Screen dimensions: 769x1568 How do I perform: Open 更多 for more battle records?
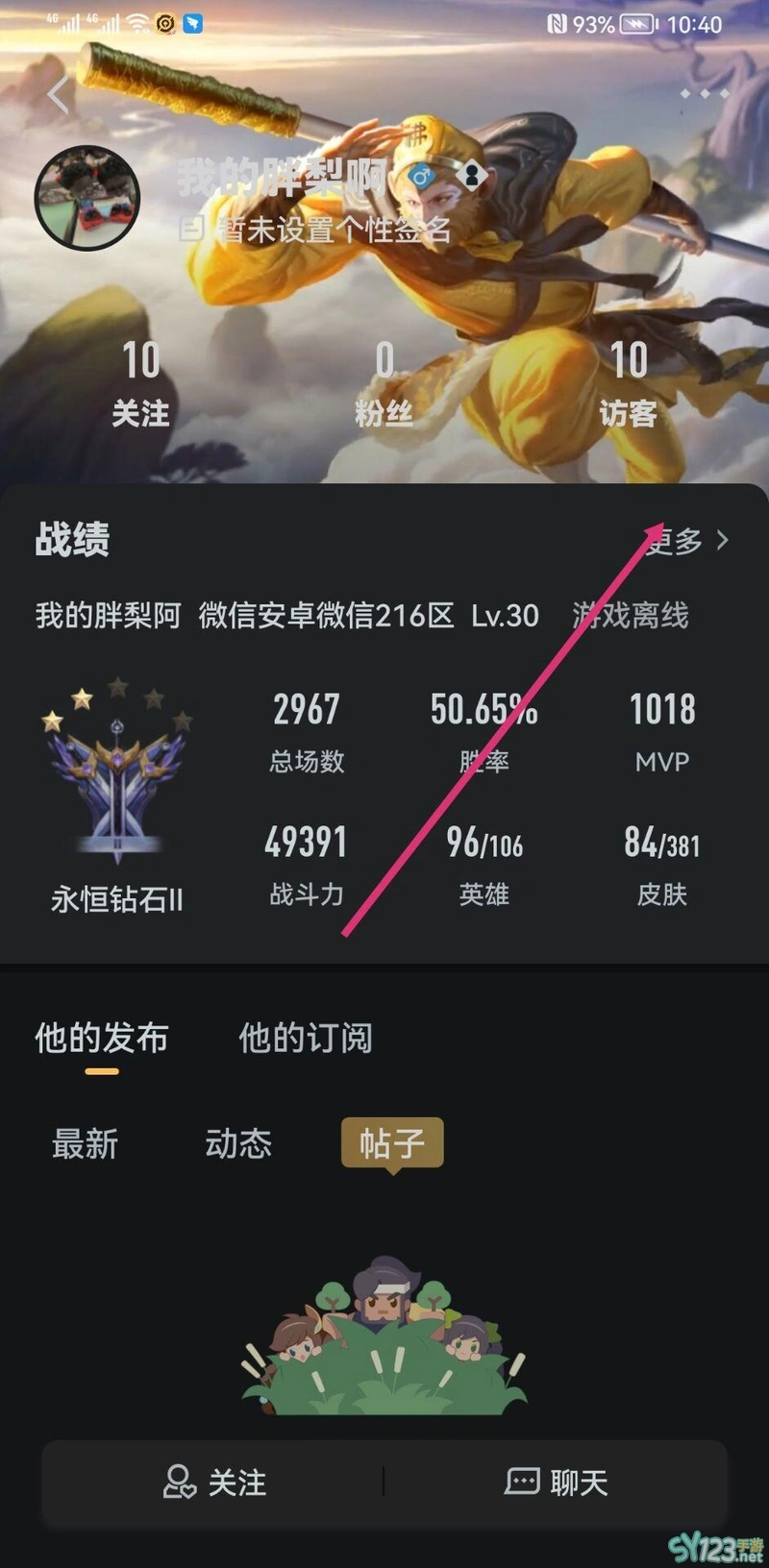[687, 541]
